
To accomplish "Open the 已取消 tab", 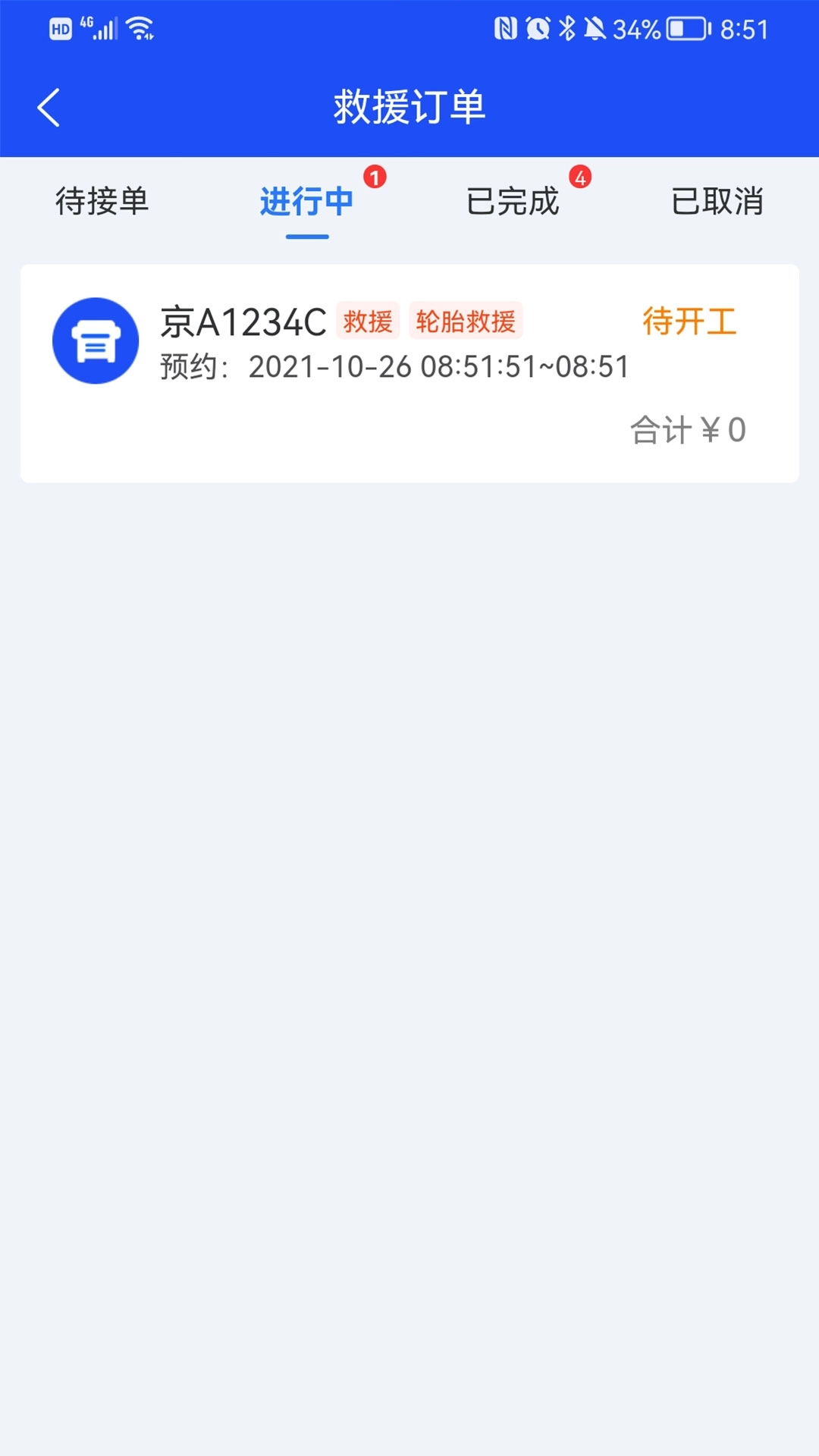I will pyautogui.click(x=717, y=202).
